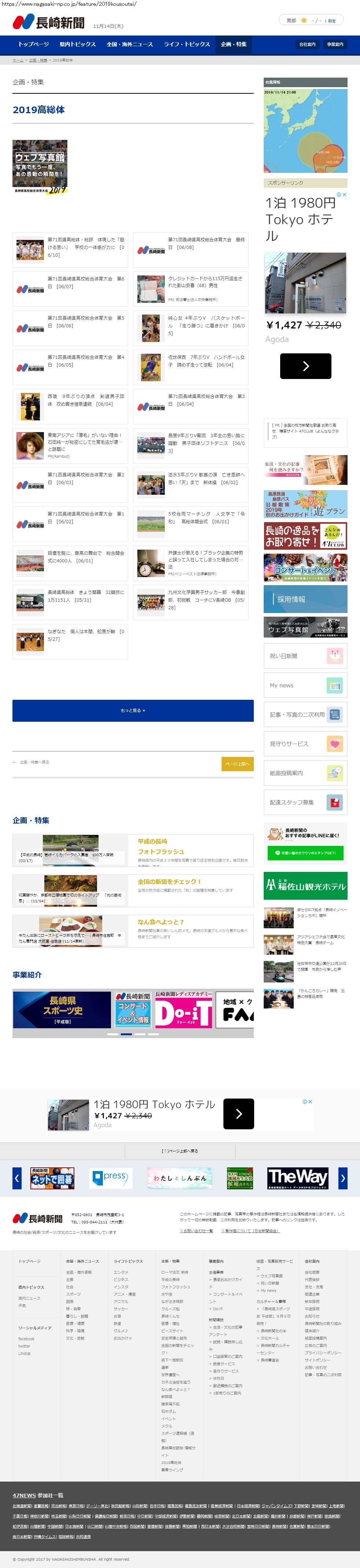This screenshot has height=1568, width=360.
Task: Open My news sidebar item
Action: pos(305,685)
